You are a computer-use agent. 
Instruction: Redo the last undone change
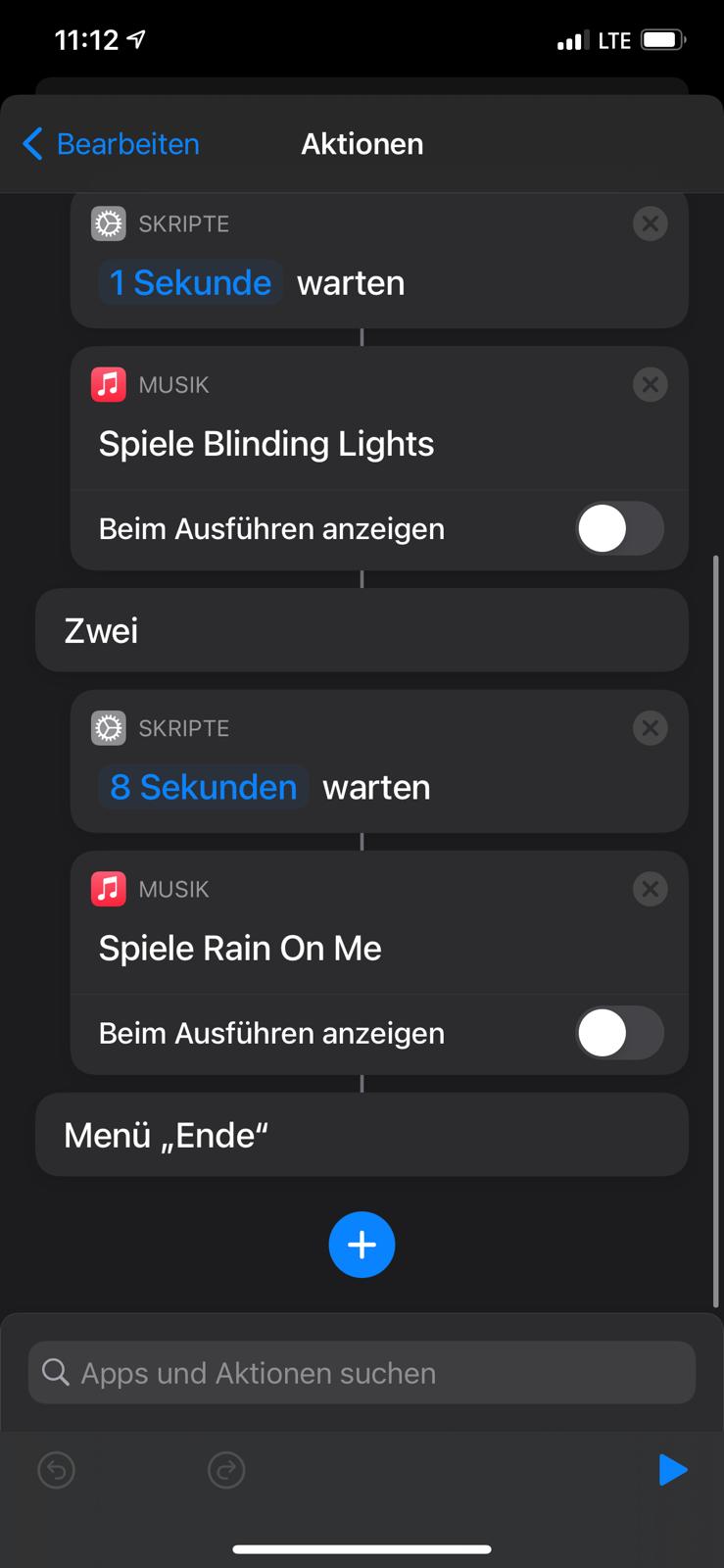226,1470
